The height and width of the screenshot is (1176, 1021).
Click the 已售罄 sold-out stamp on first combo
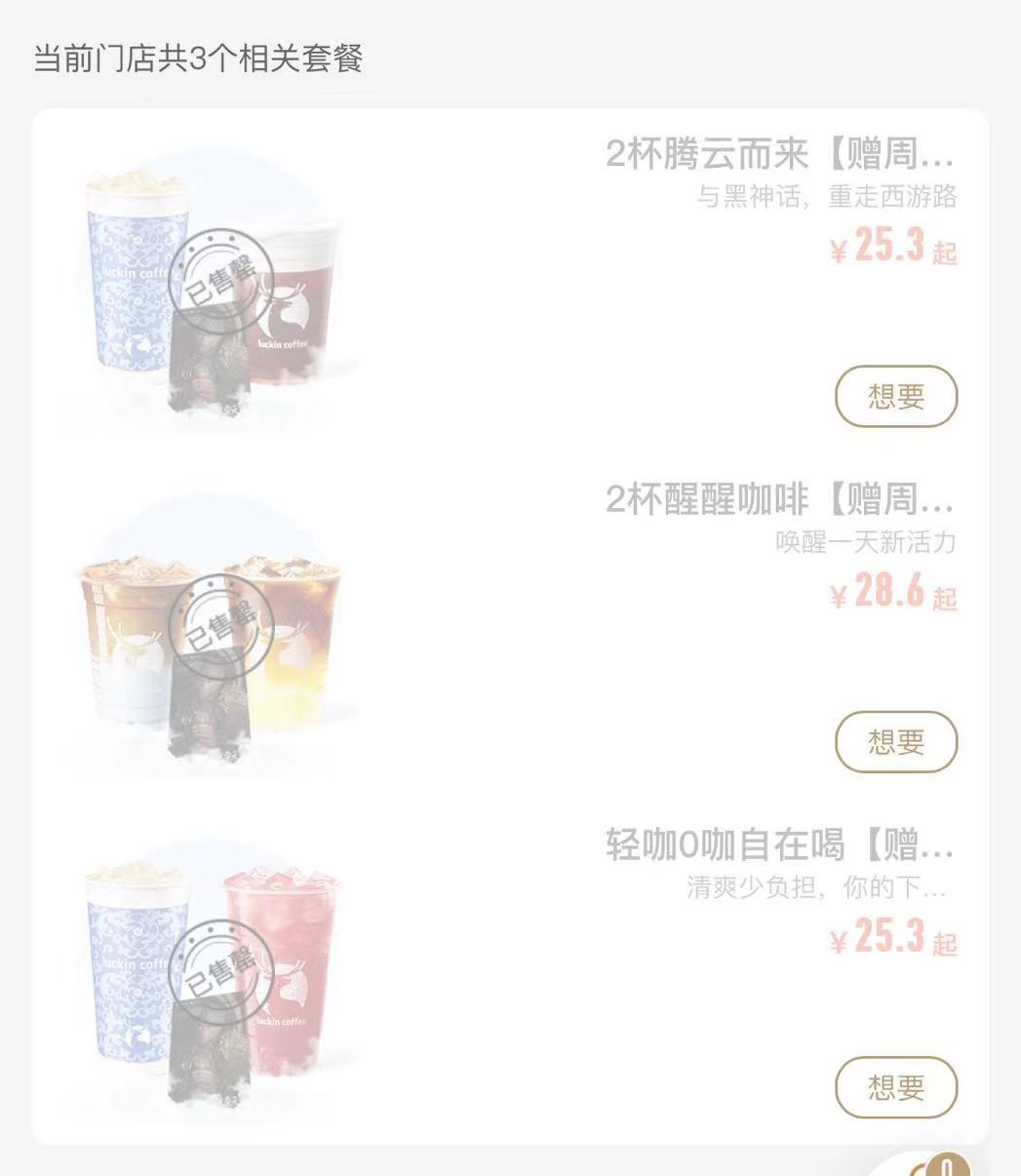pos(222,283)
